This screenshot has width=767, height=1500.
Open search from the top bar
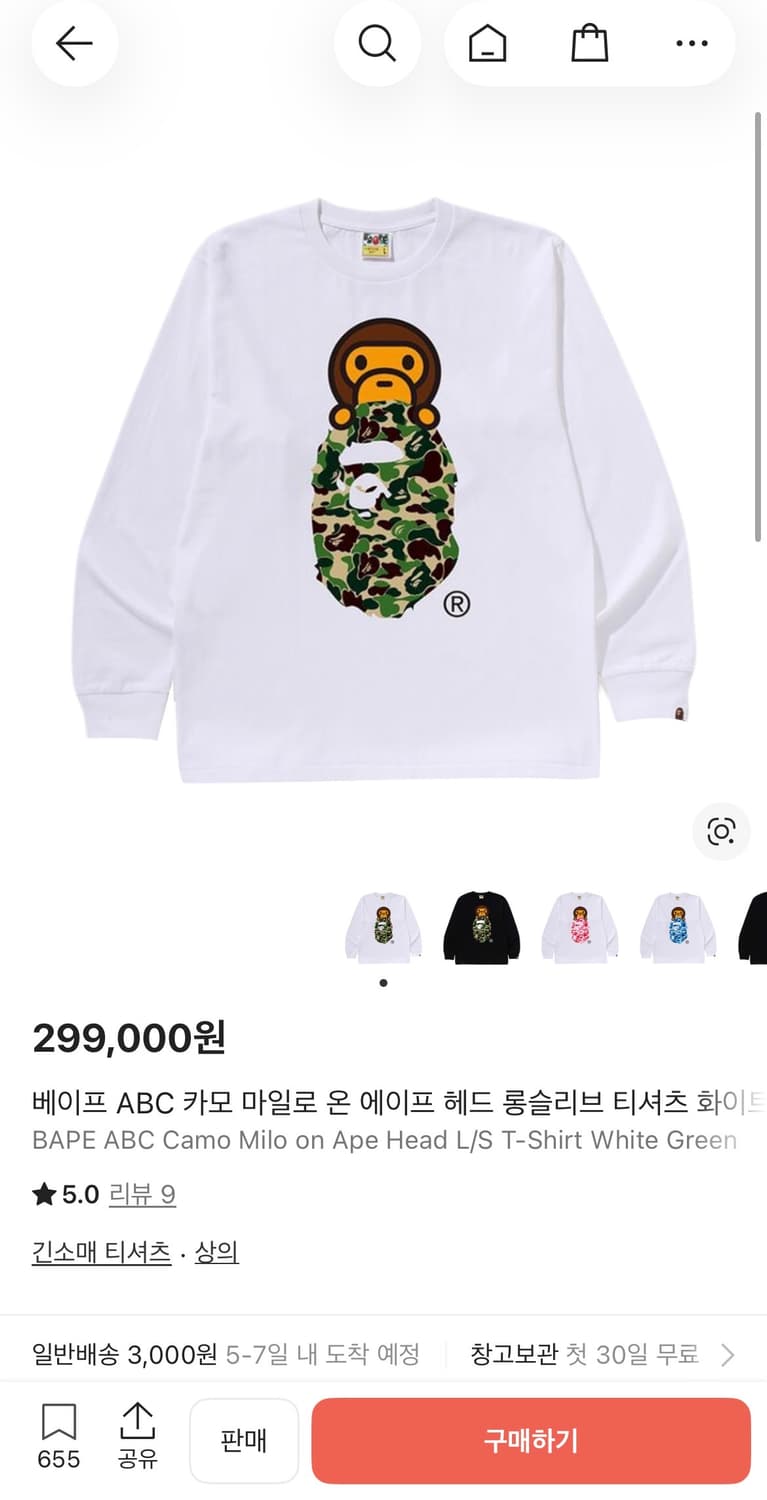(x=377, y=44)
